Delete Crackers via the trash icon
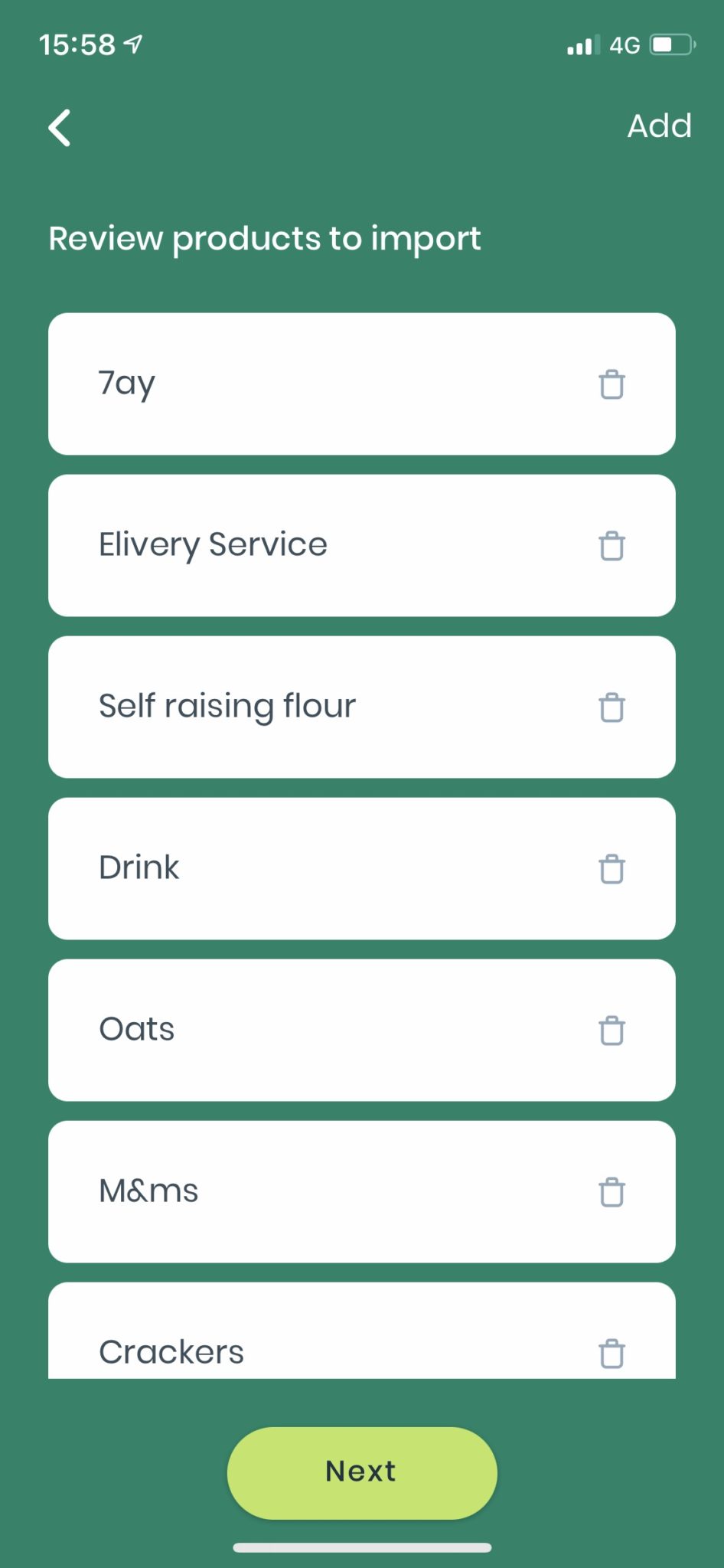 pyautogui.click(x=611, y=1354)
